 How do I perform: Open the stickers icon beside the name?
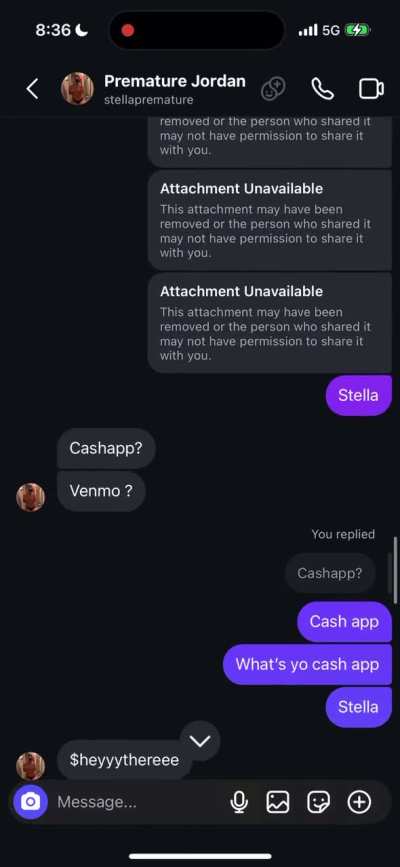[x=273, y=88]
